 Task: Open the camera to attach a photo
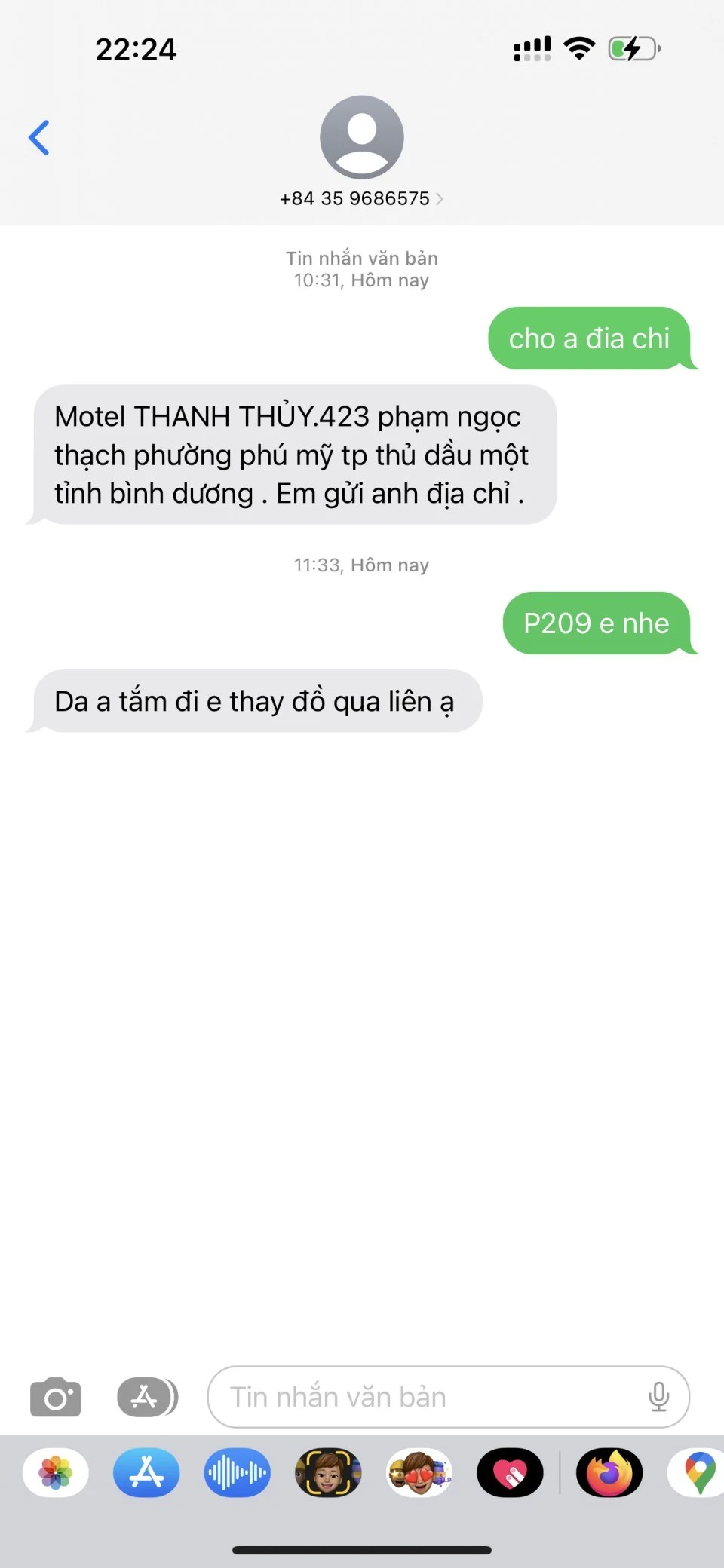click(55, 1397)
